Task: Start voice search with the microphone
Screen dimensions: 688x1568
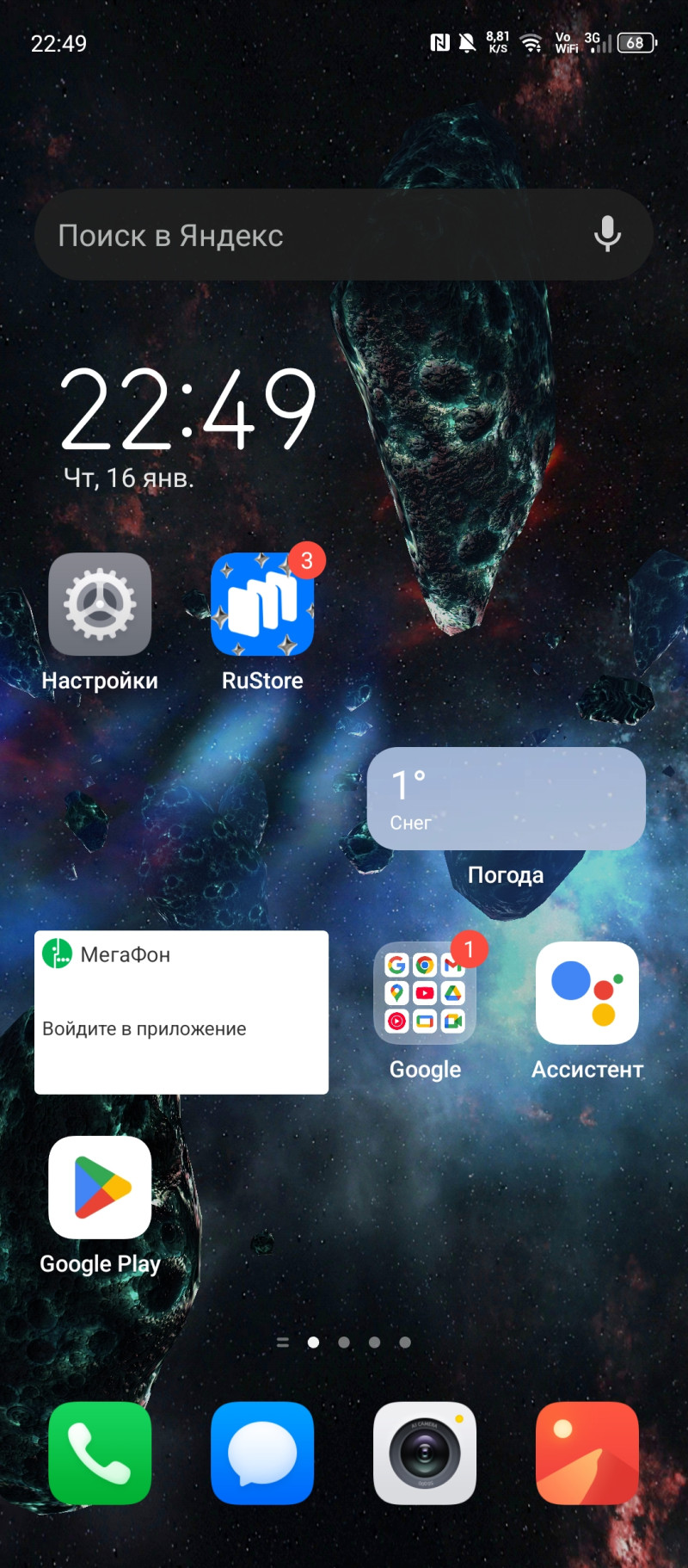Action: 607,234
